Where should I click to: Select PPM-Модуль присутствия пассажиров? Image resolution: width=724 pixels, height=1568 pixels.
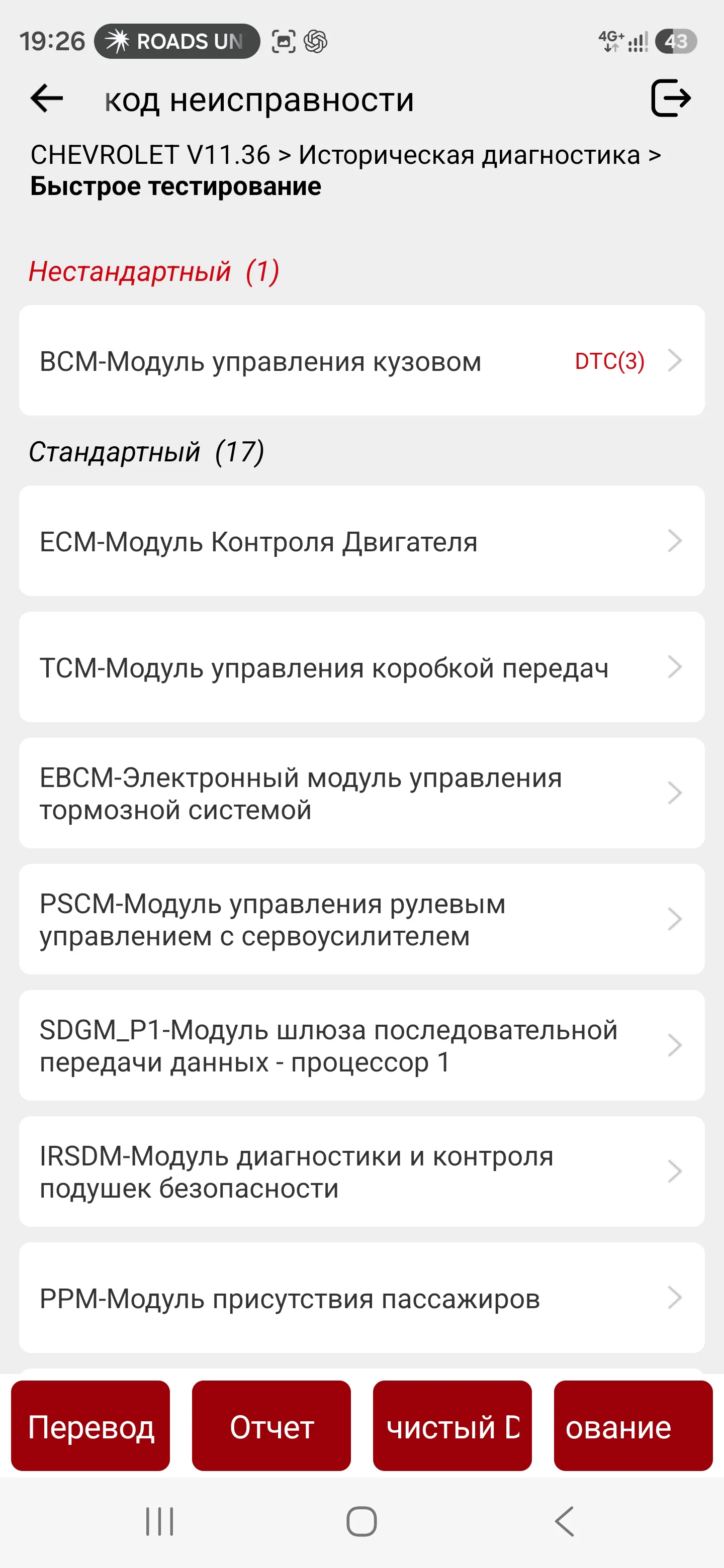361,1297
